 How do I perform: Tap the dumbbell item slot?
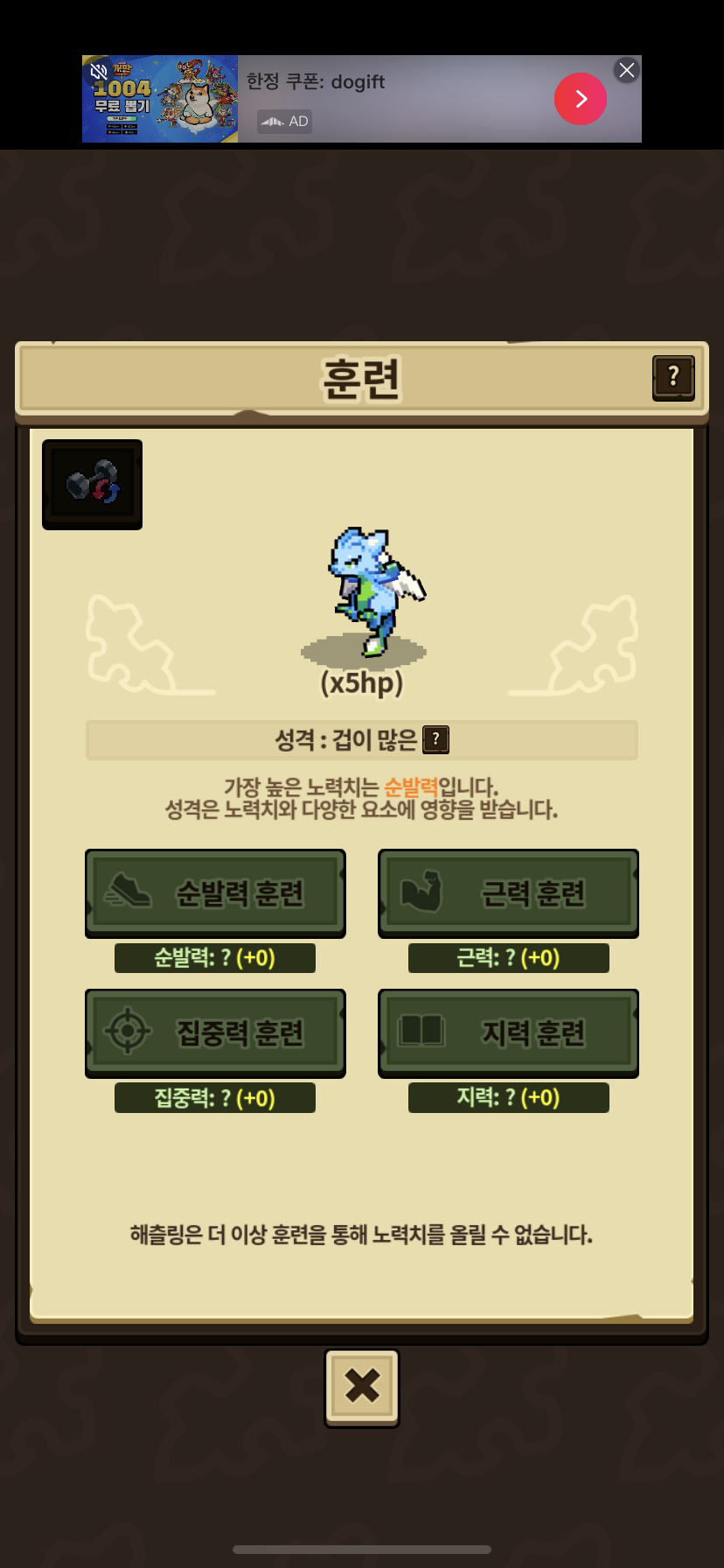[93, 484]
